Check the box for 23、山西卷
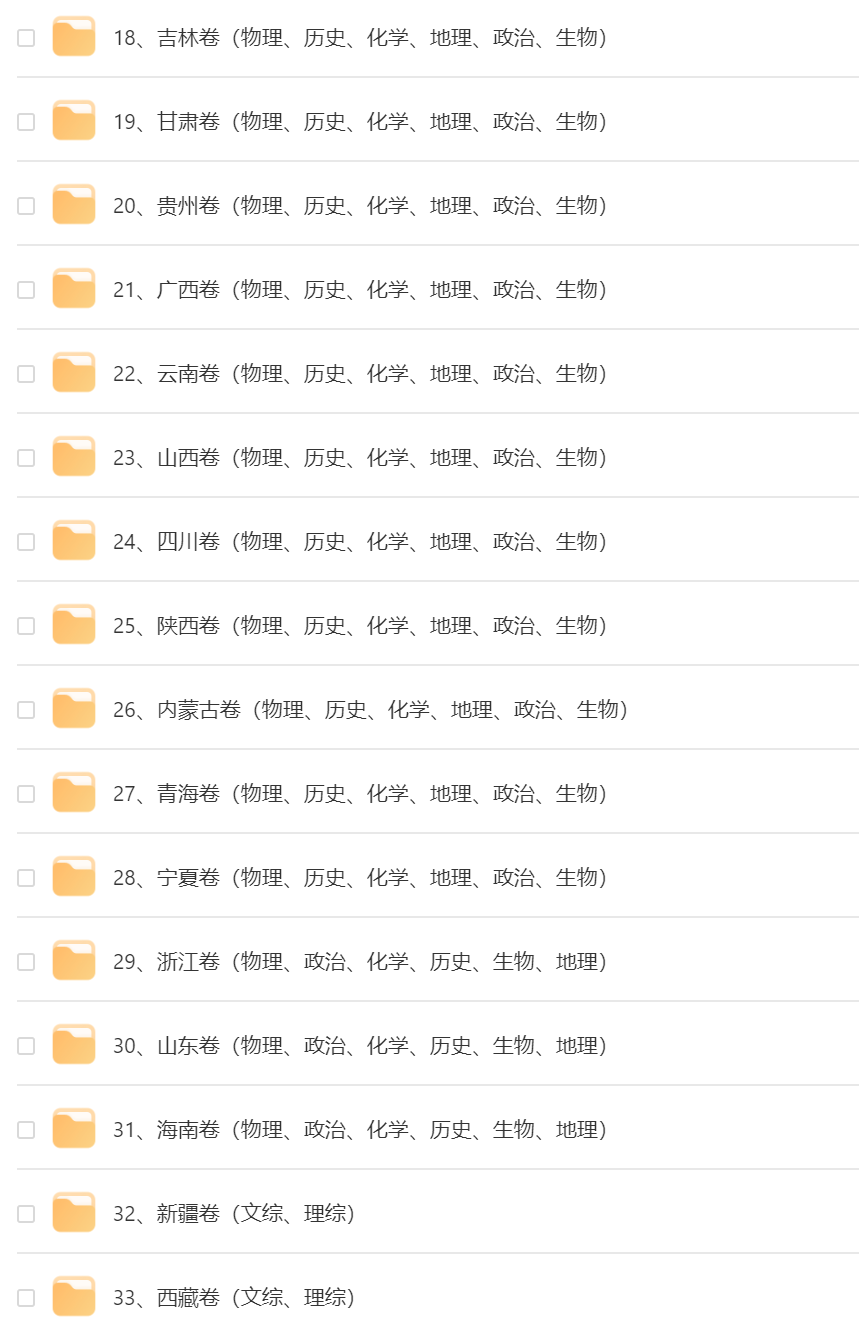The width and height of the screenshot is (859, 1327). pos(26,458)
